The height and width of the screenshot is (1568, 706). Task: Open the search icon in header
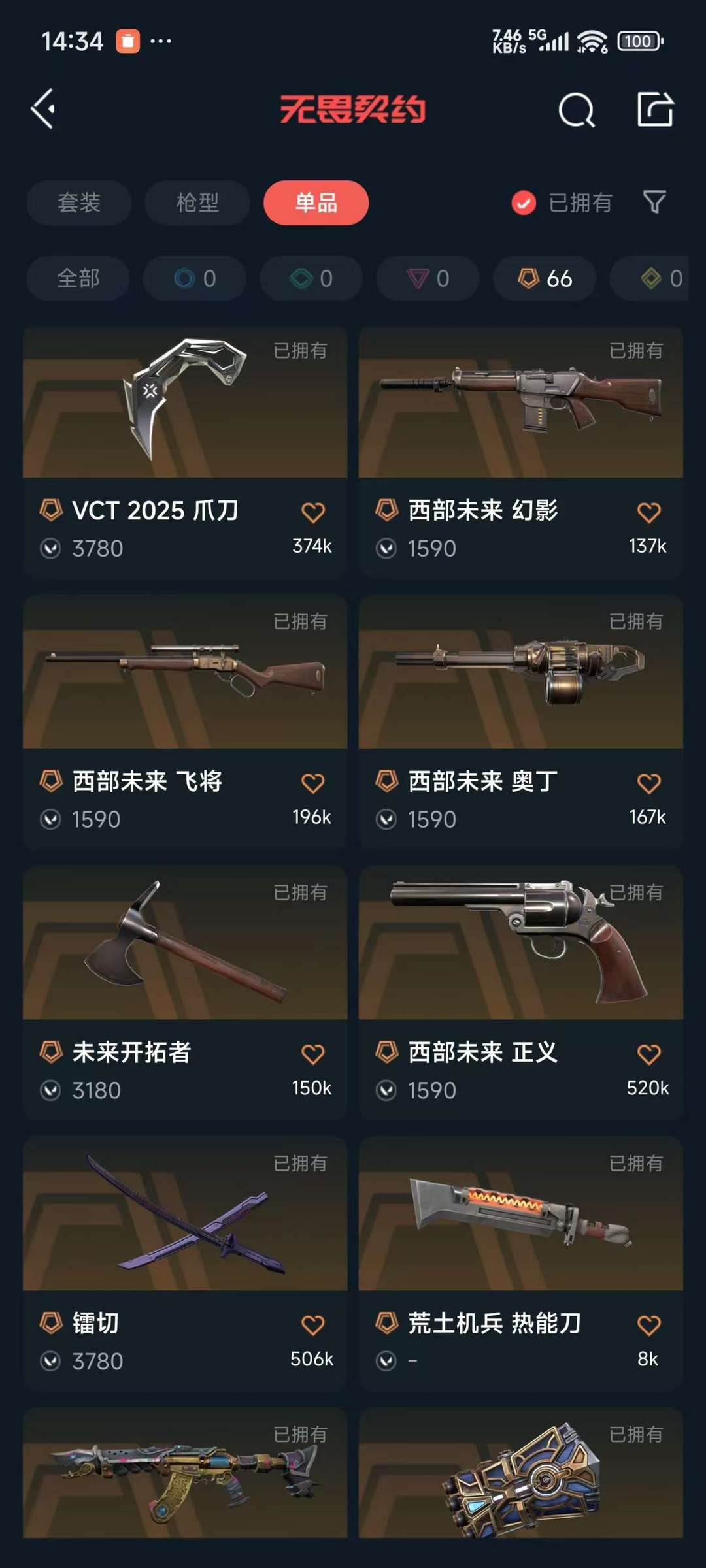point(576,110)
